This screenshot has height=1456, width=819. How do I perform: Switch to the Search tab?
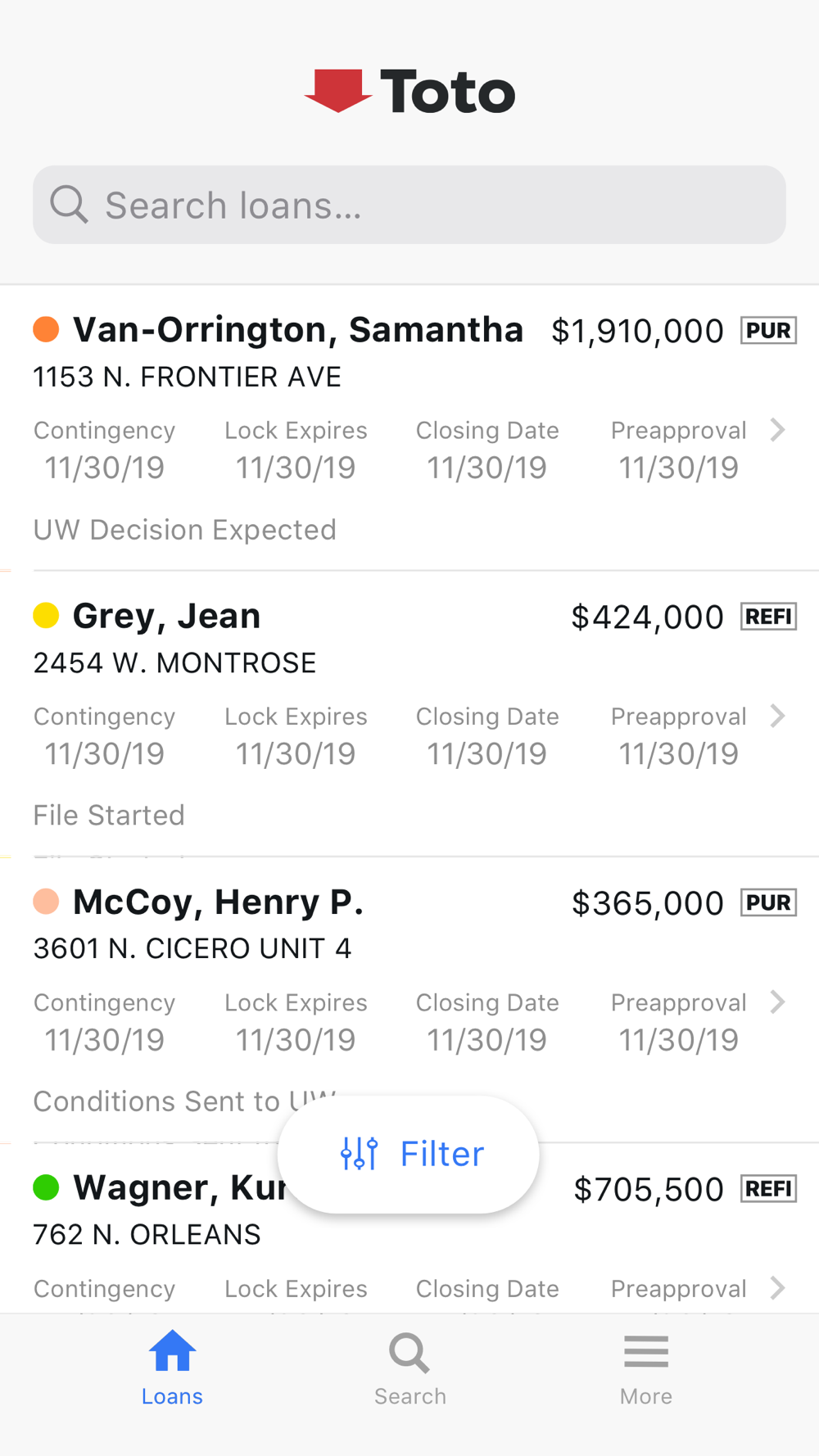(409, 1369)
